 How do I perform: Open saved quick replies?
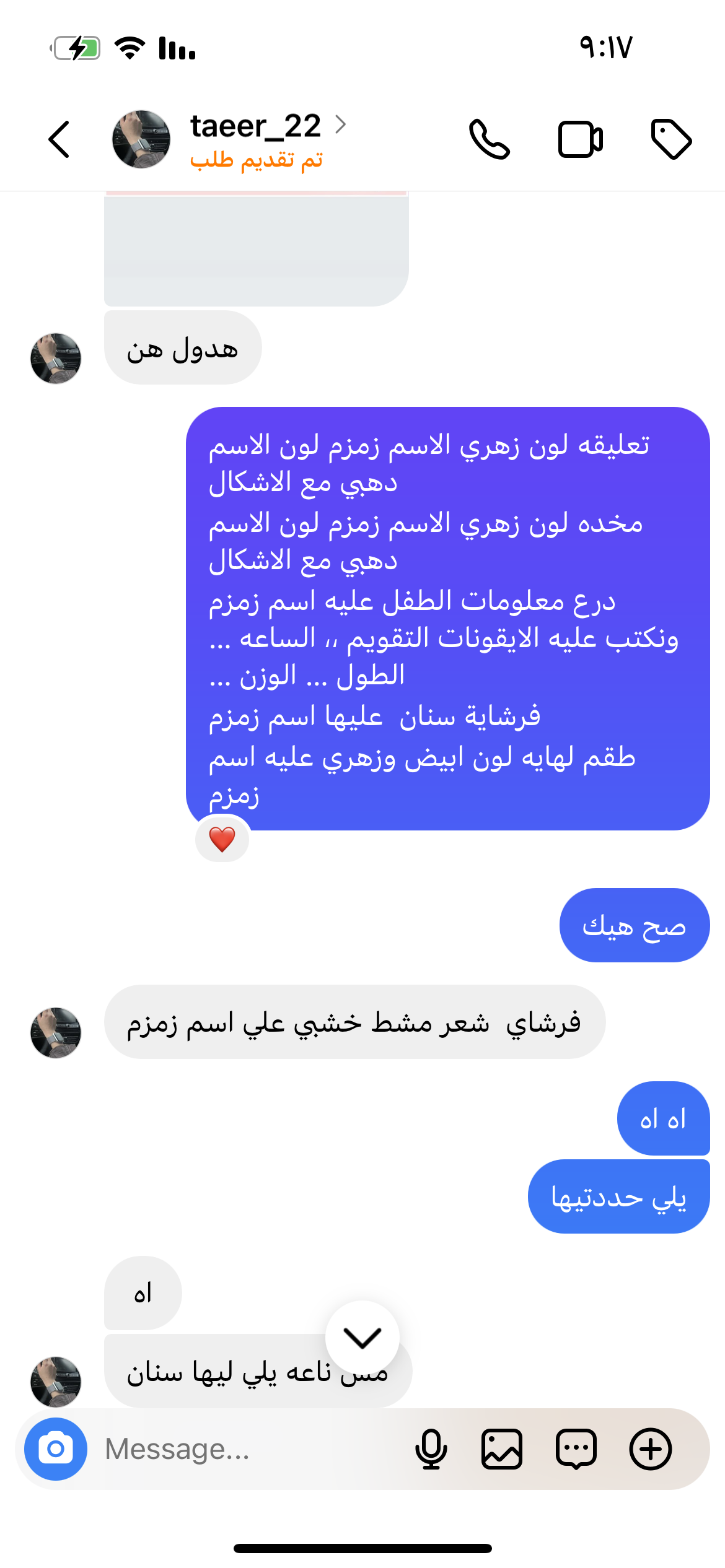pos(576,1449)
